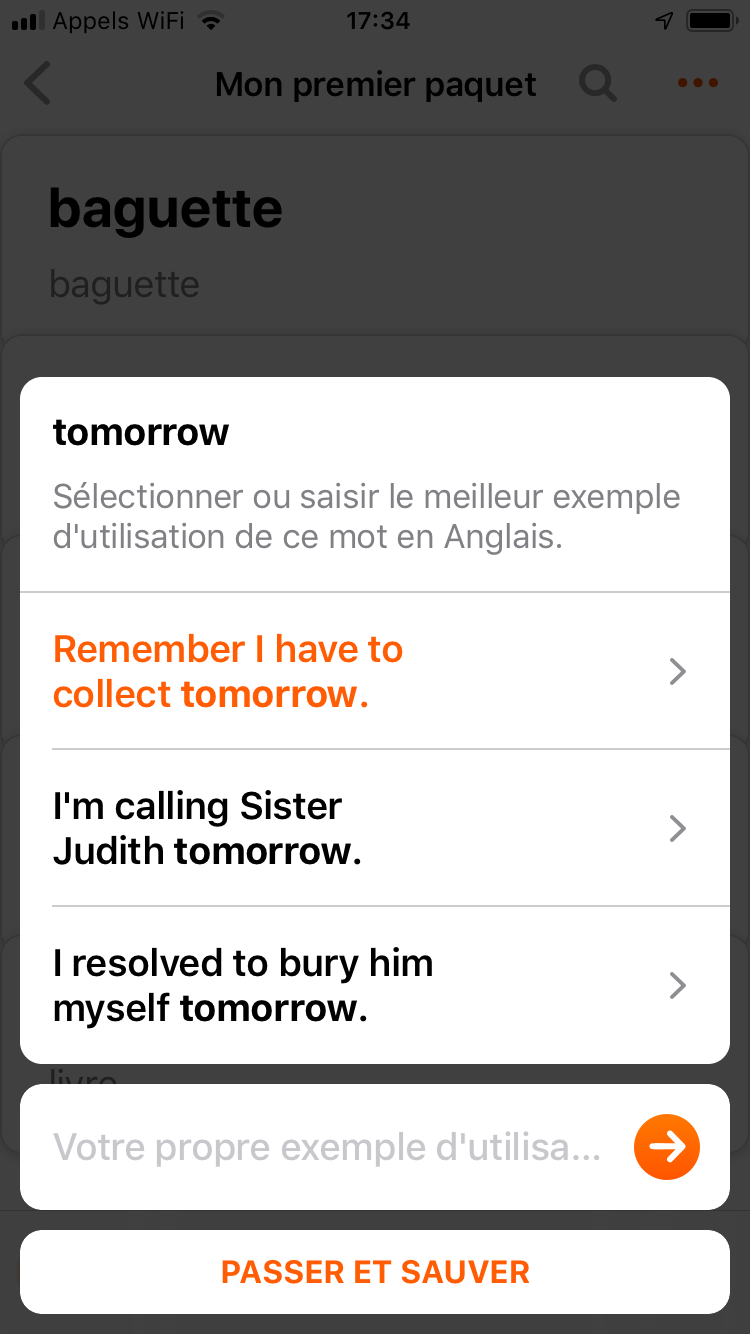The width and height of the screenshot is (750, 1334).
Task: Open the three-dot overflow menu
Action: 697,83
